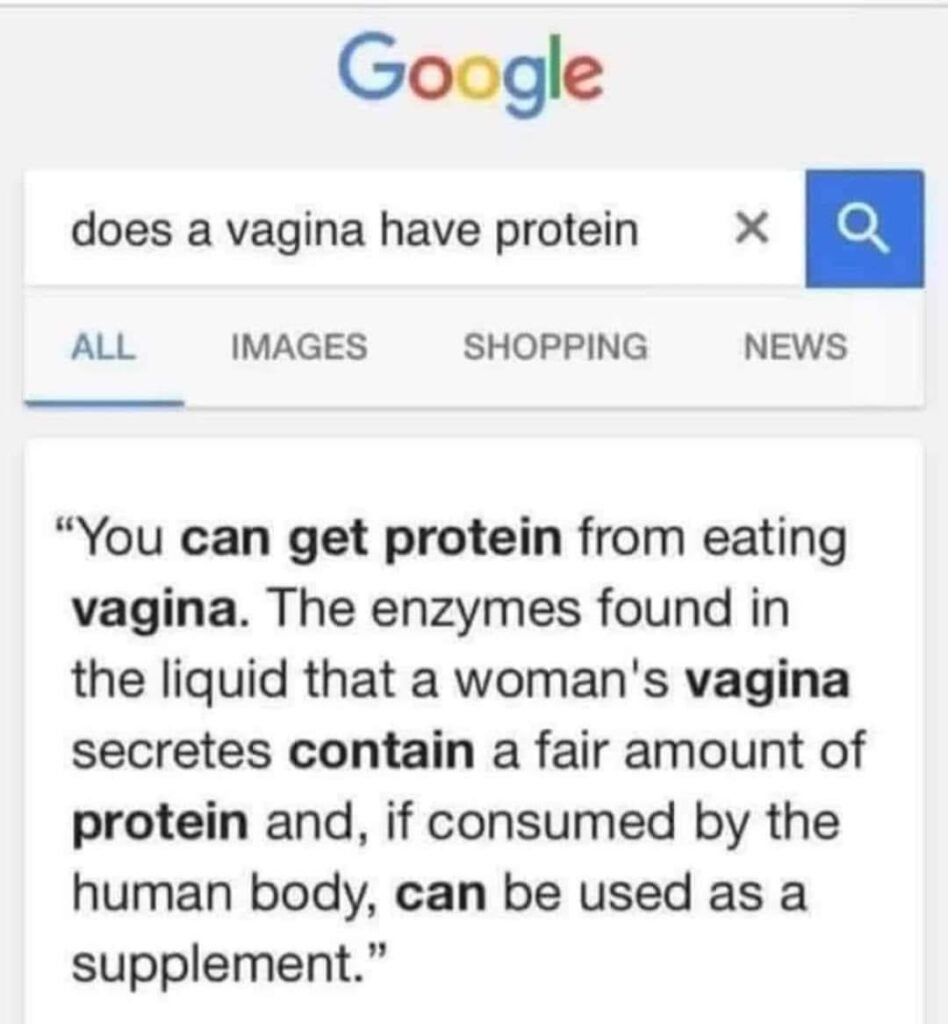Image resolution: width=948 pixels, height=1024 pixels.
Task: Switch to the Images tab
Action: pos(299,348)
